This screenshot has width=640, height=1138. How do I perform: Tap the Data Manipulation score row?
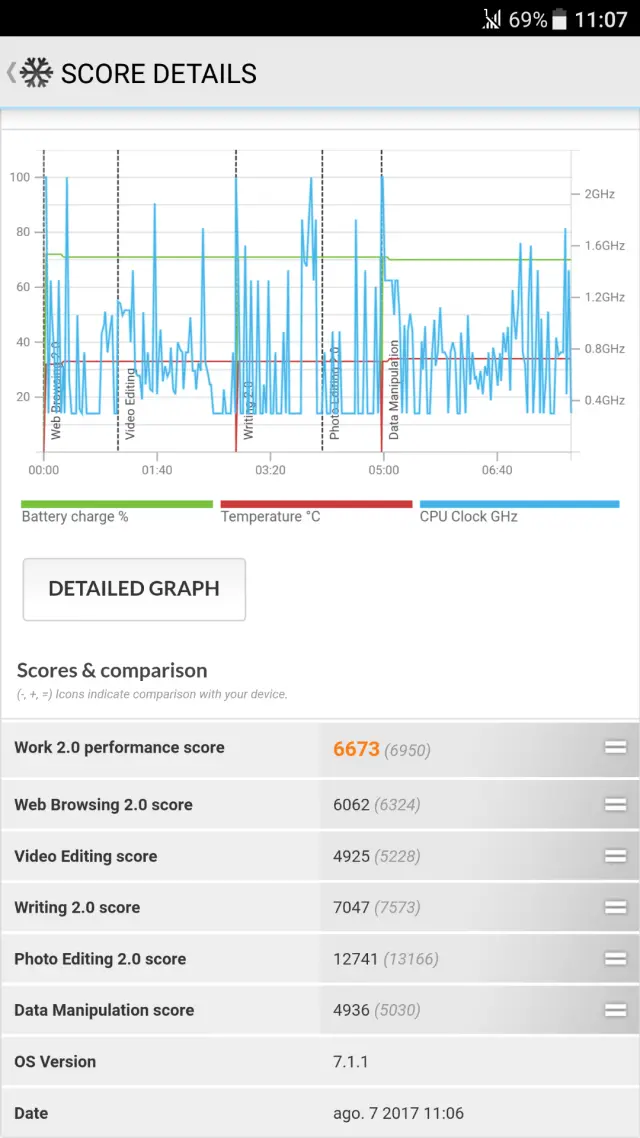(320, 1010)
